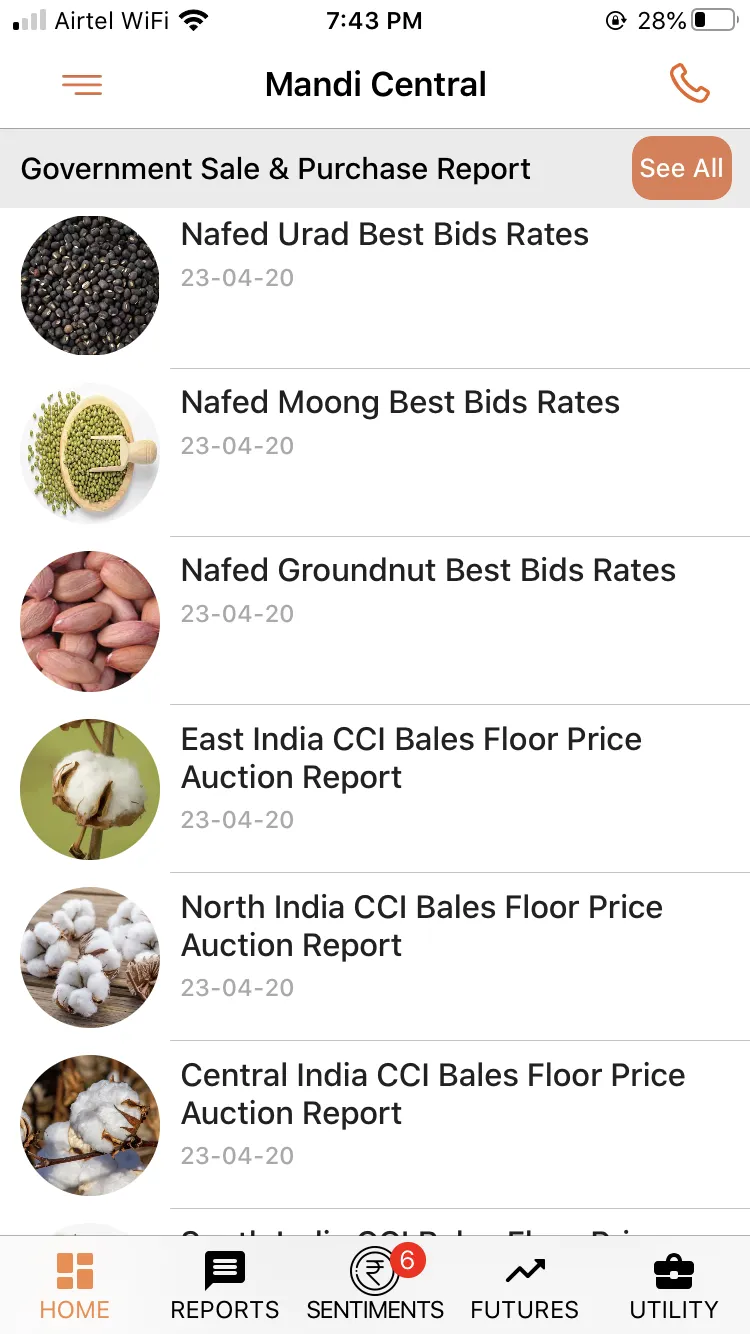Tap the Sentiments notification badge
This screenshot has width=750, height=1334.
(x=408, y=1263)
